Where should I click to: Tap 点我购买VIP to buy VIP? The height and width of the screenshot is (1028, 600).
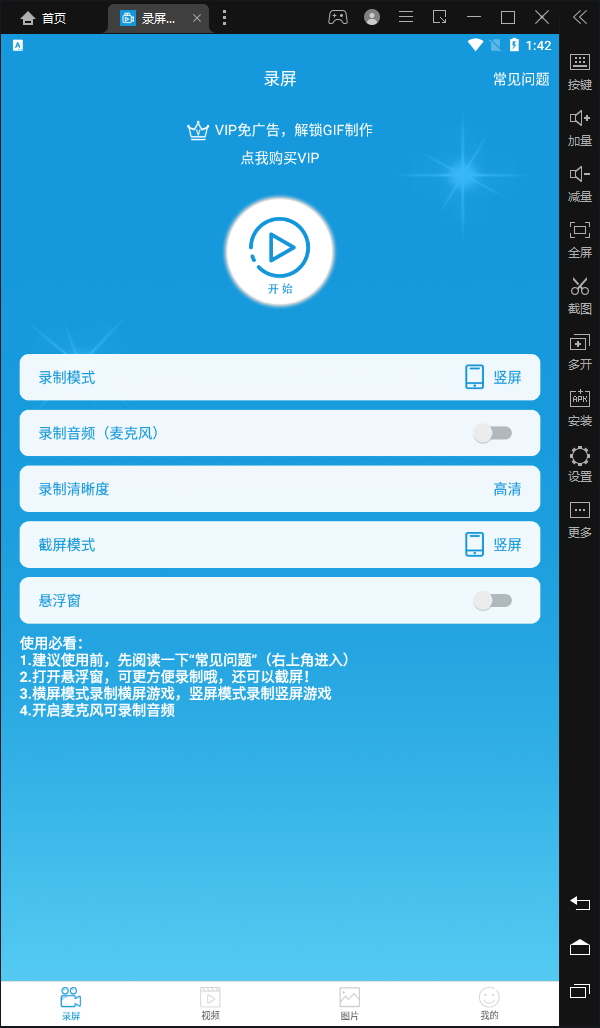click(x=280, y=158)
